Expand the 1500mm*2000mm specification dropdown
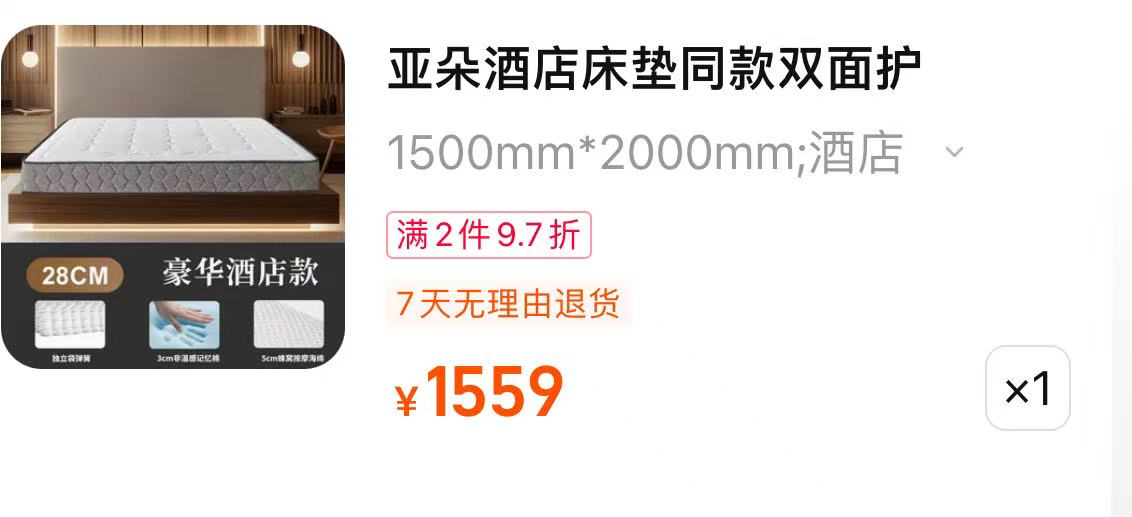The image size is (1132, 517). tap(954, 153)
